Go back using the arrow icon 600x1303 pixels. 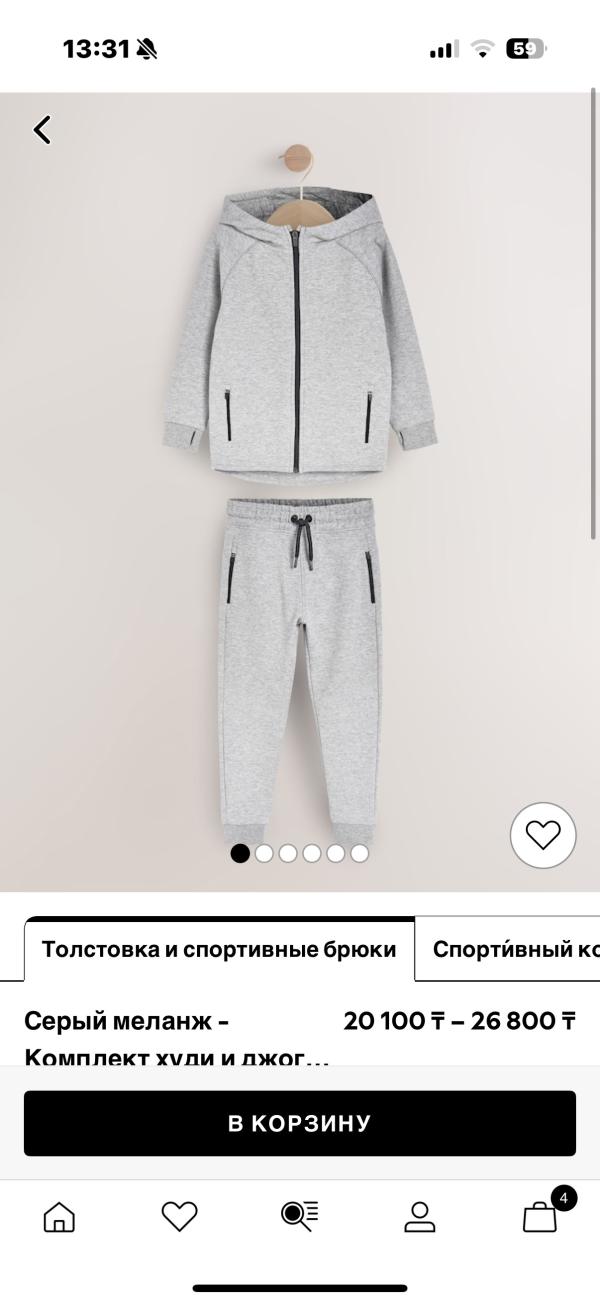(42, 129)
